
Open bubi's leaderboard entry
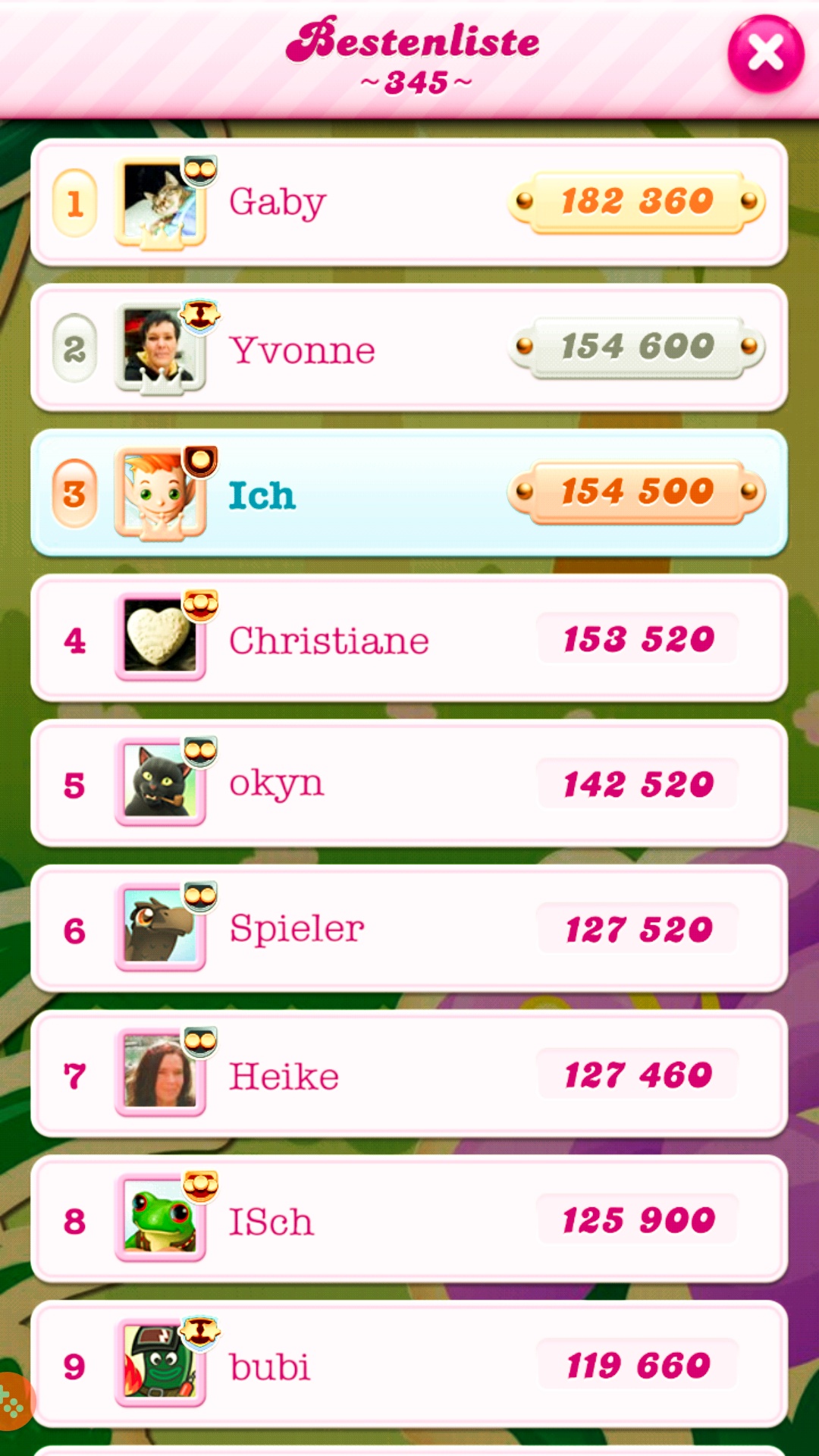click(x=409, y=1365)
